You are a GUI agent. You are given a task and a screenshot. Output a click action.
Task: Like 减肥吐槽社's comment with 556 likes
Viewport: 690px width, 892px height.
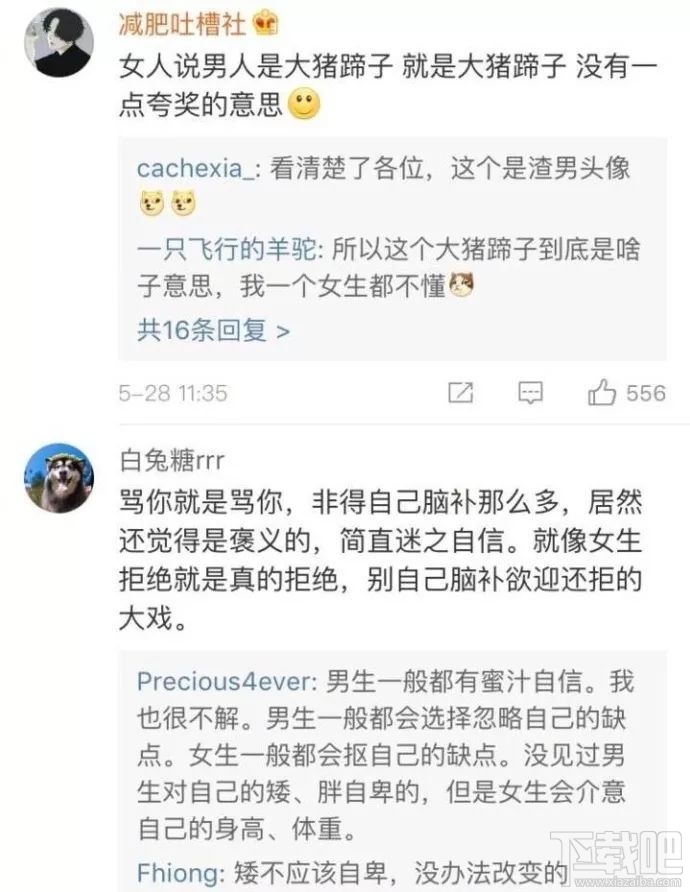[x=603, y=393]
